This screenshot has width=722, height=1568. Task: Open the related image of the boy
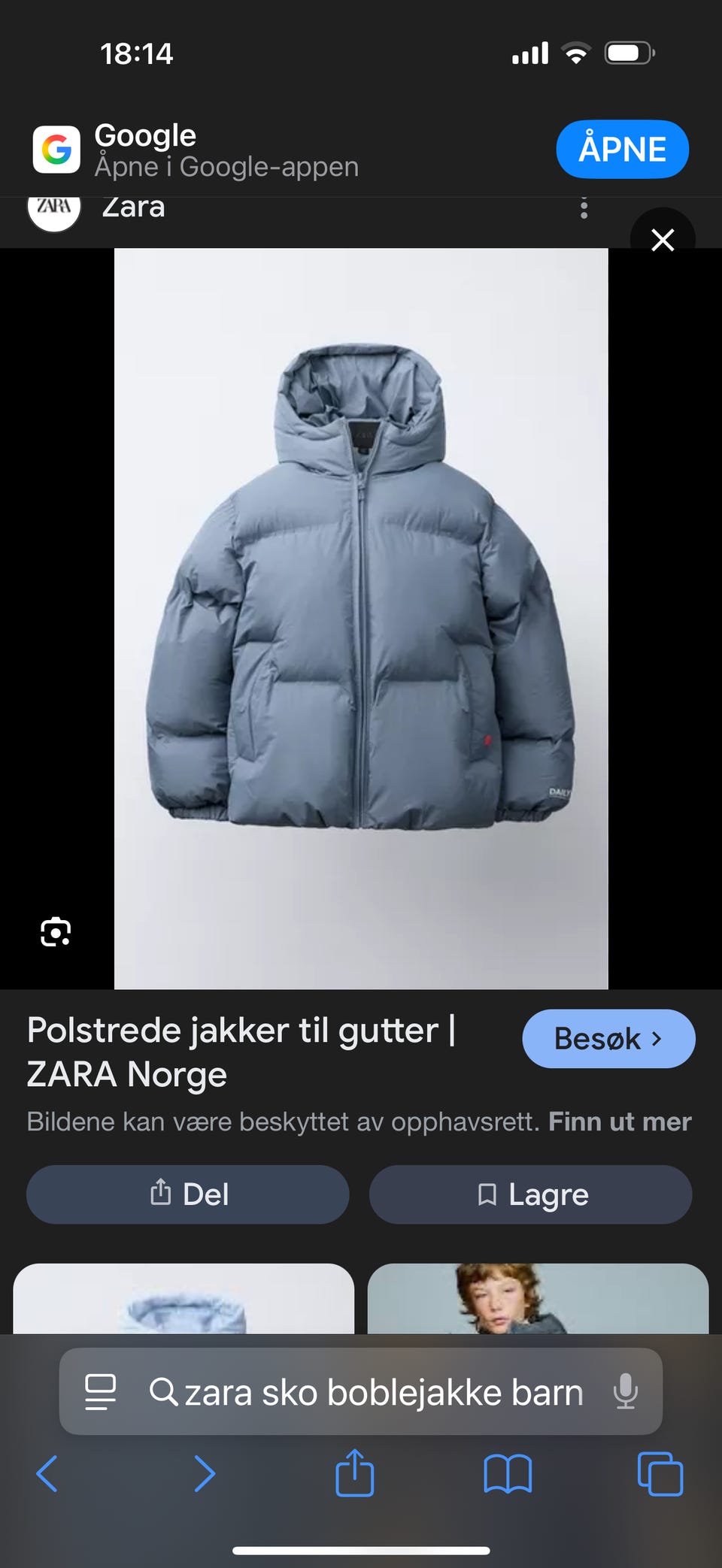(x=538, y=1299)
